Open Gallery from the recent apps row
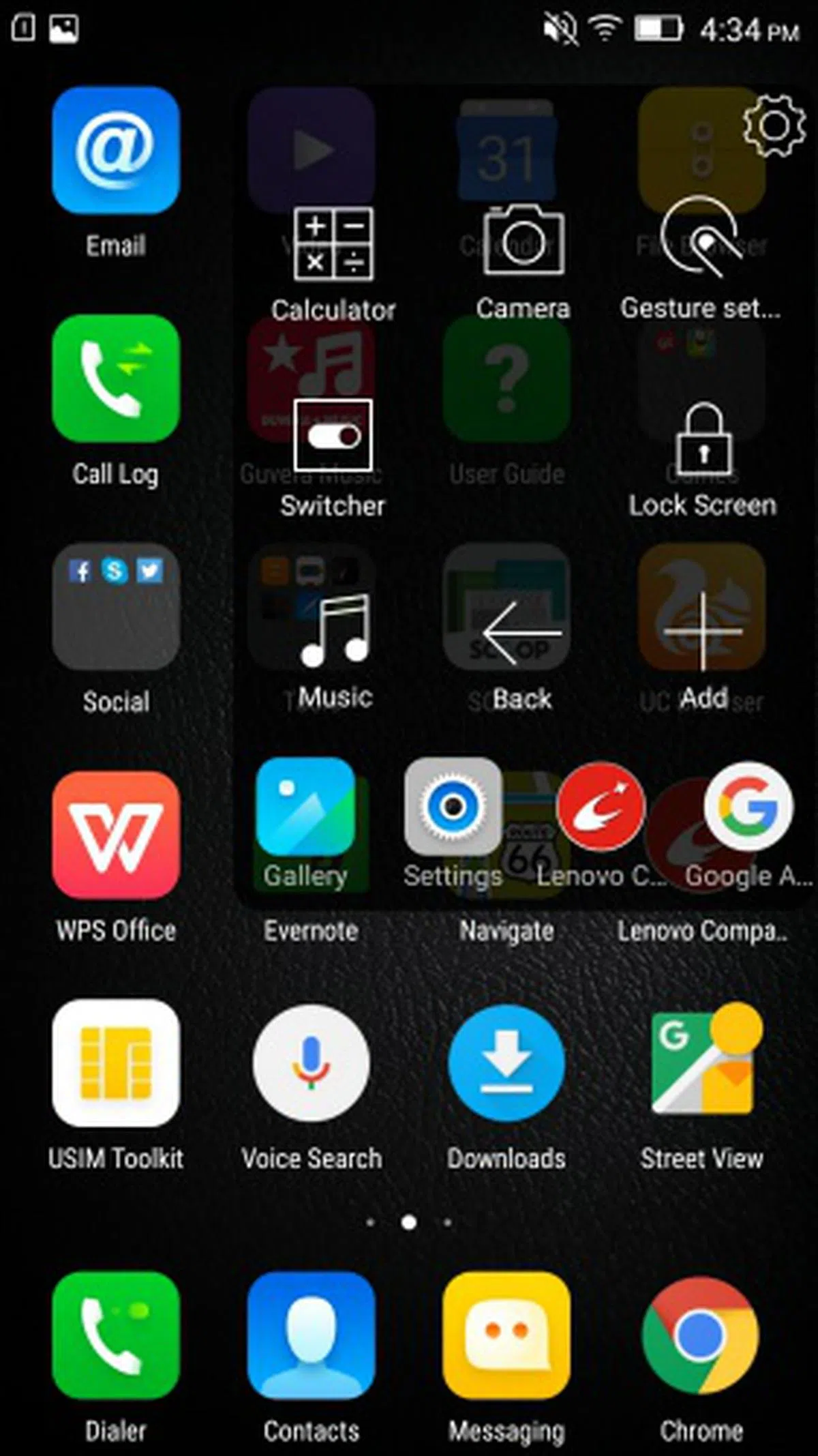818x1456 pixels. (305, 807)
